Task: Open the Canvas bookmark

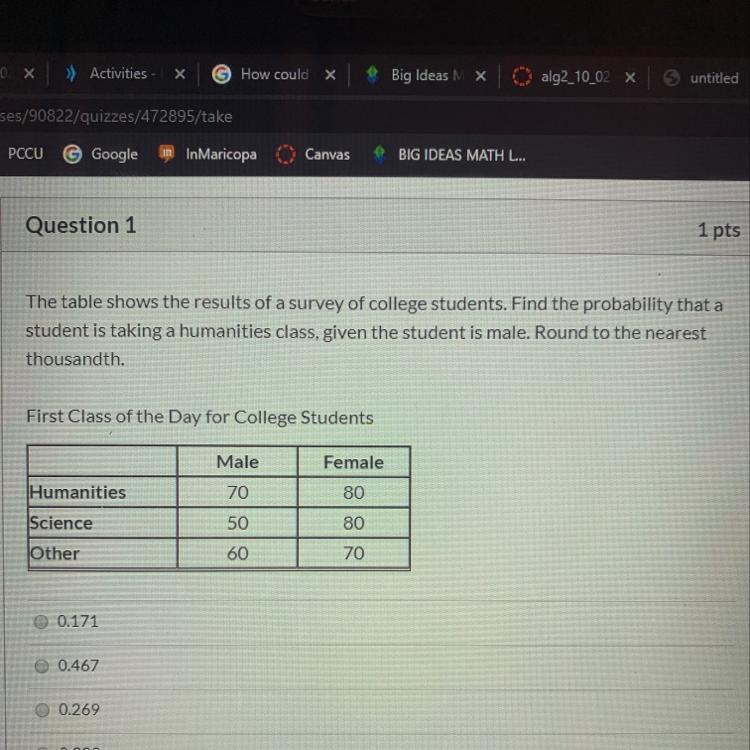Action: pyautogui.click(x=313, y=154)
